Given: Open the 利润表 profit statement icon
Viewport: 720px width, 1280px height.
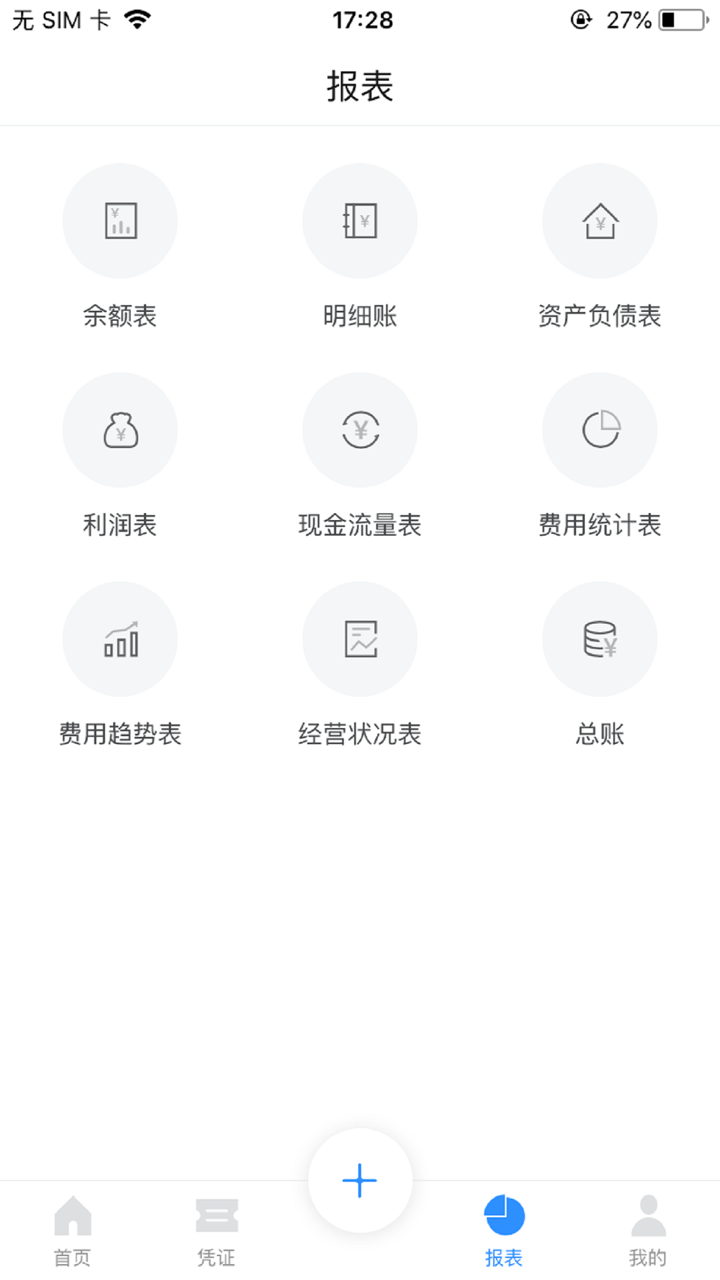Looking at the screenshot, I should (x=120, y=429).
